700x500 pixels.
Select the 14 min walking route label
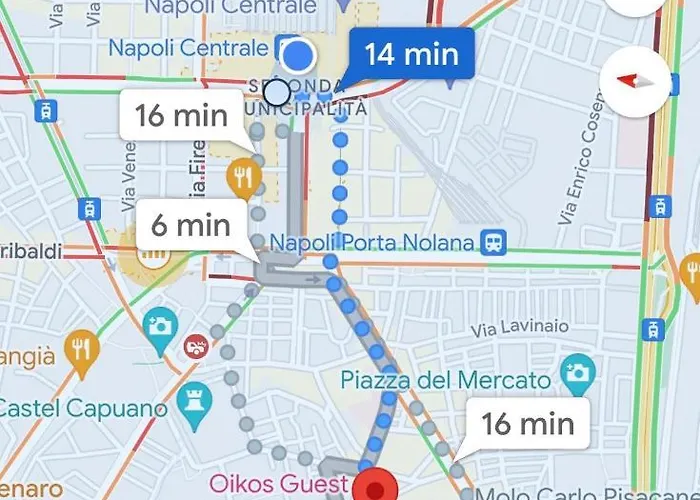pos(410,54)
